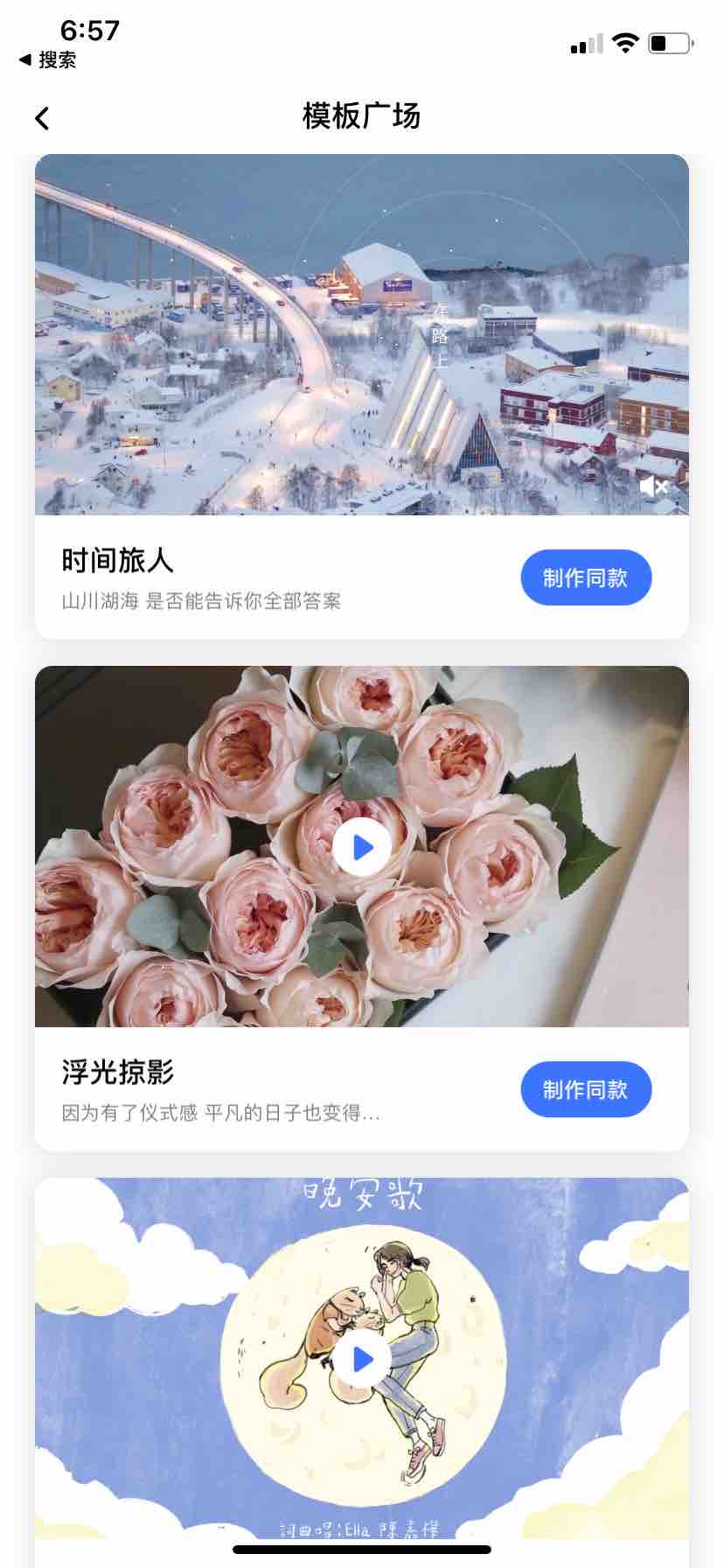
Task: Unmute the 时间旅人 video
Action: pyautogui.click(x=653, y=486)
